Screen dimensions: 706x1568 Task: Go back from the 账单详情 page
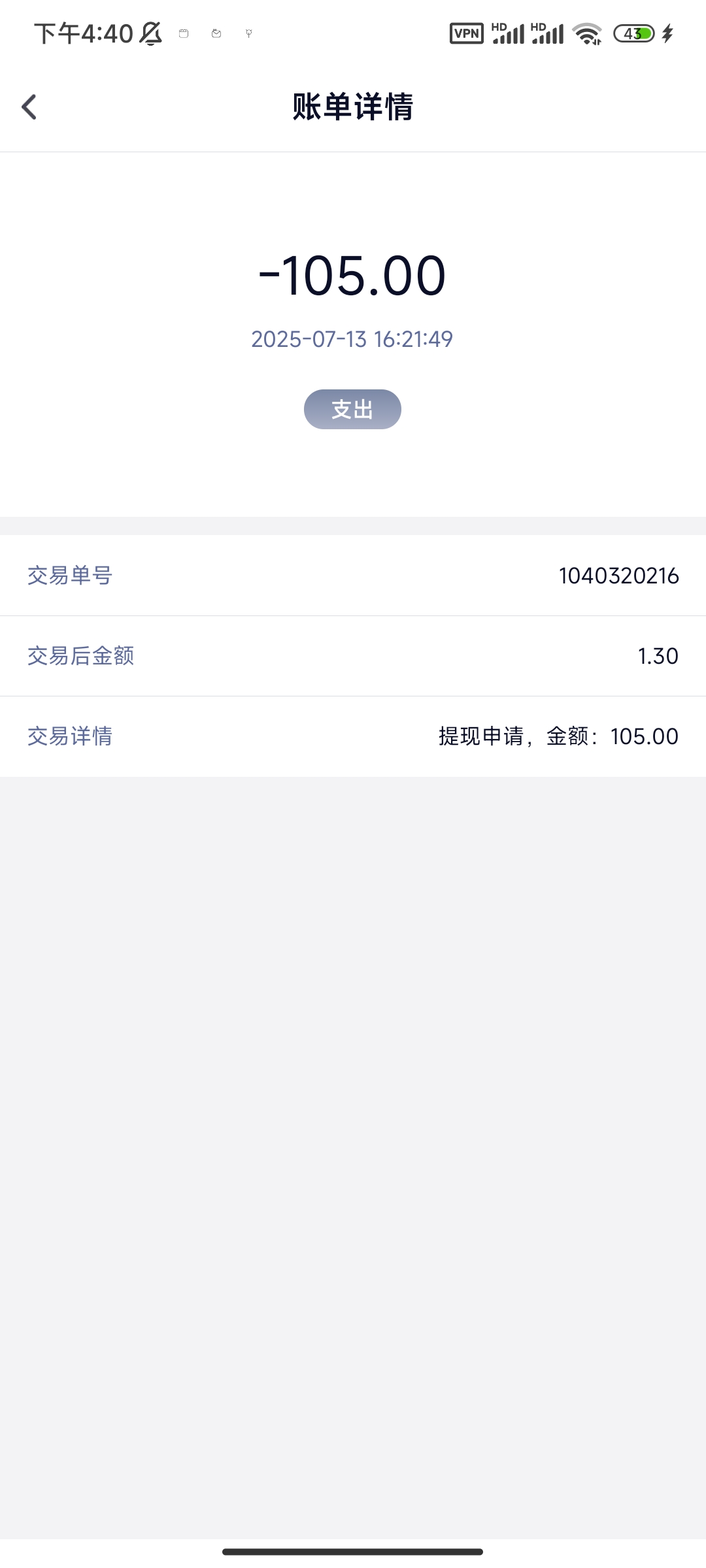29,107
